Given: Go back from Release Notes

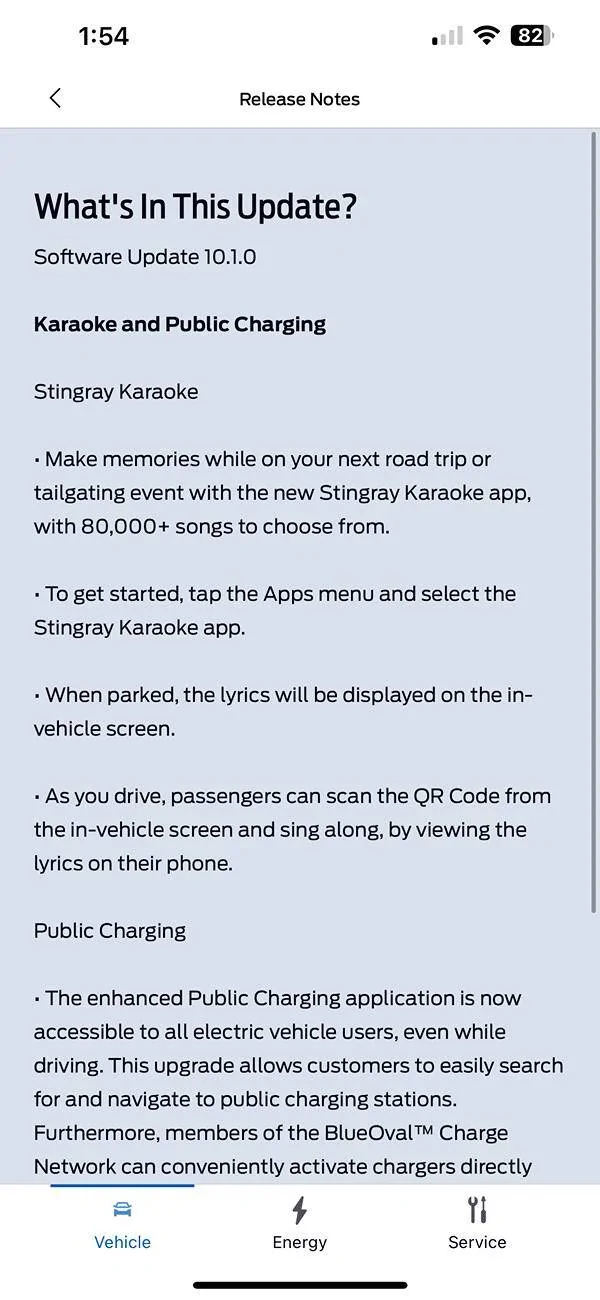Looking at the screenshot, I should pyautogui.click(x=55, y=98).
